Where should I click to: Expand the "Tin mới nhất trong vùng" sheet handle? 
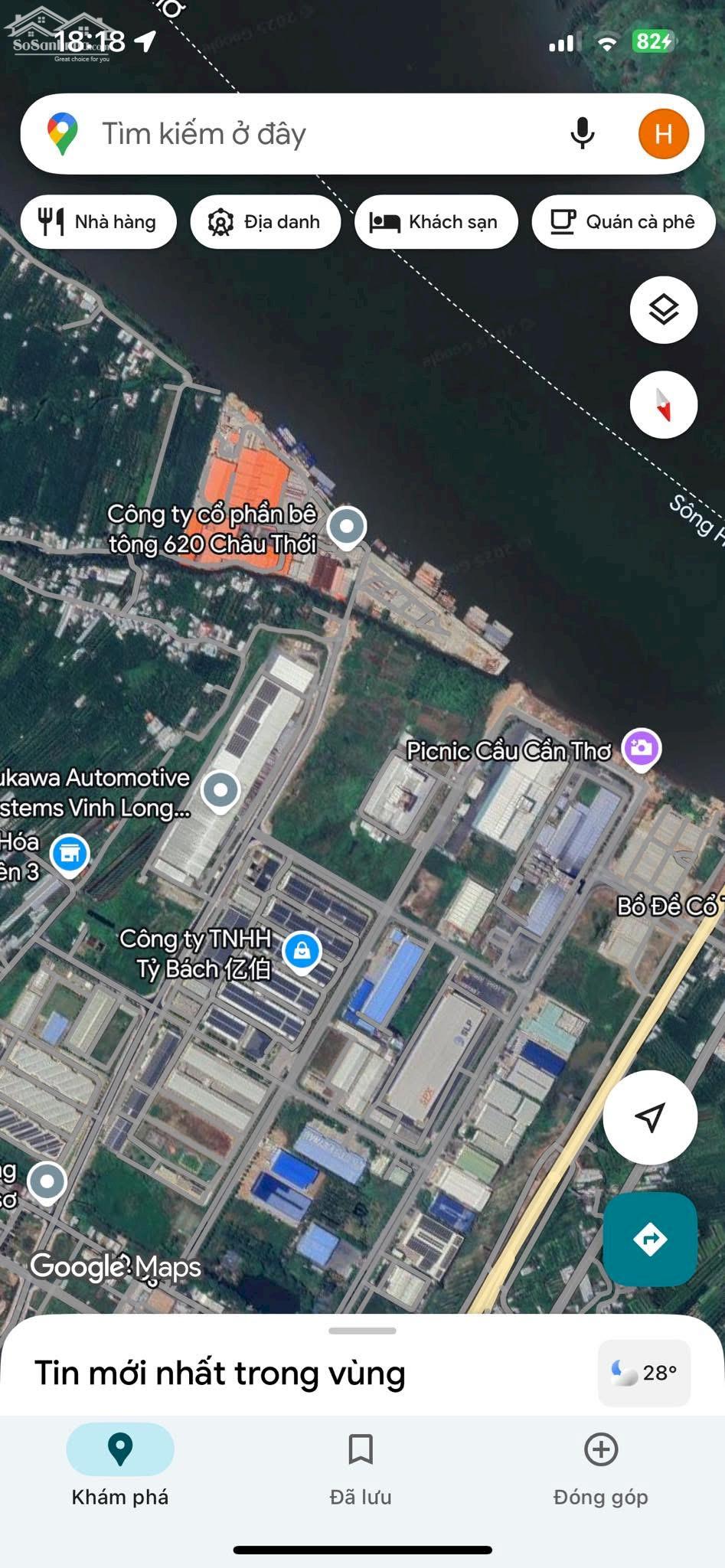pos(362,1331)
